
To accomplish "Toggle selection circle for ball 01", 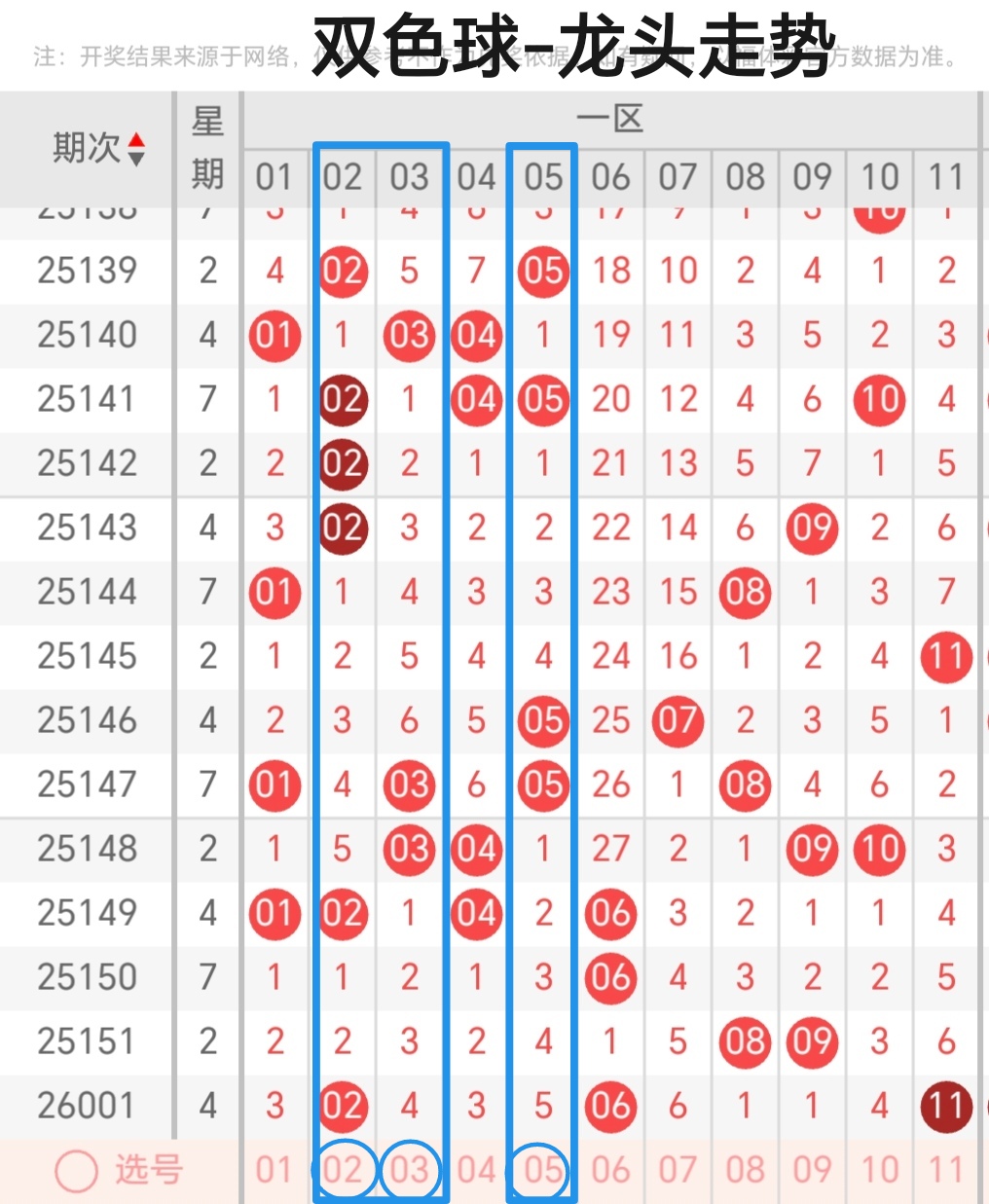I will click(275, 1169).
